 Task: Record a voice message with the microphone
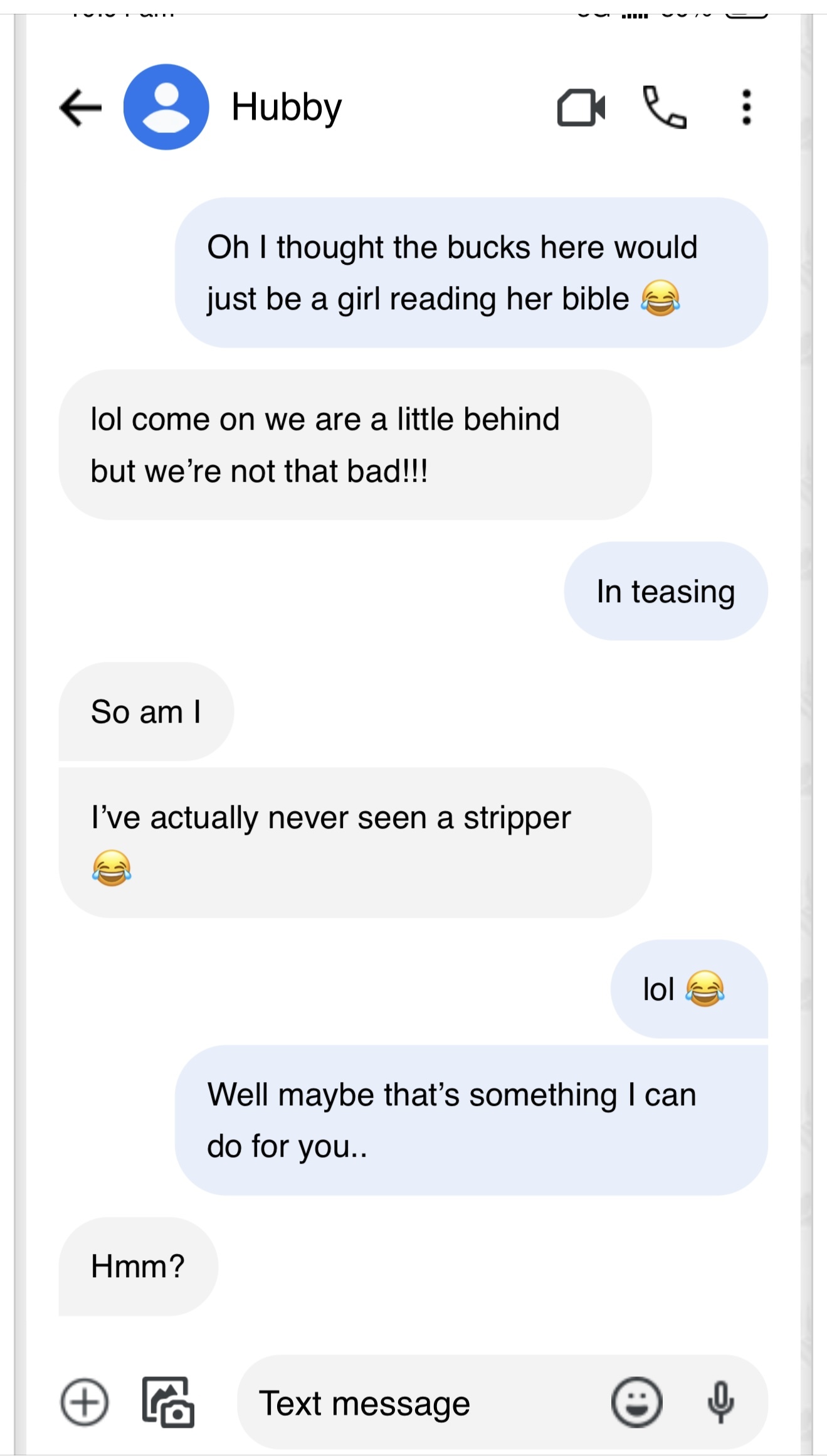coord(720,1402)
